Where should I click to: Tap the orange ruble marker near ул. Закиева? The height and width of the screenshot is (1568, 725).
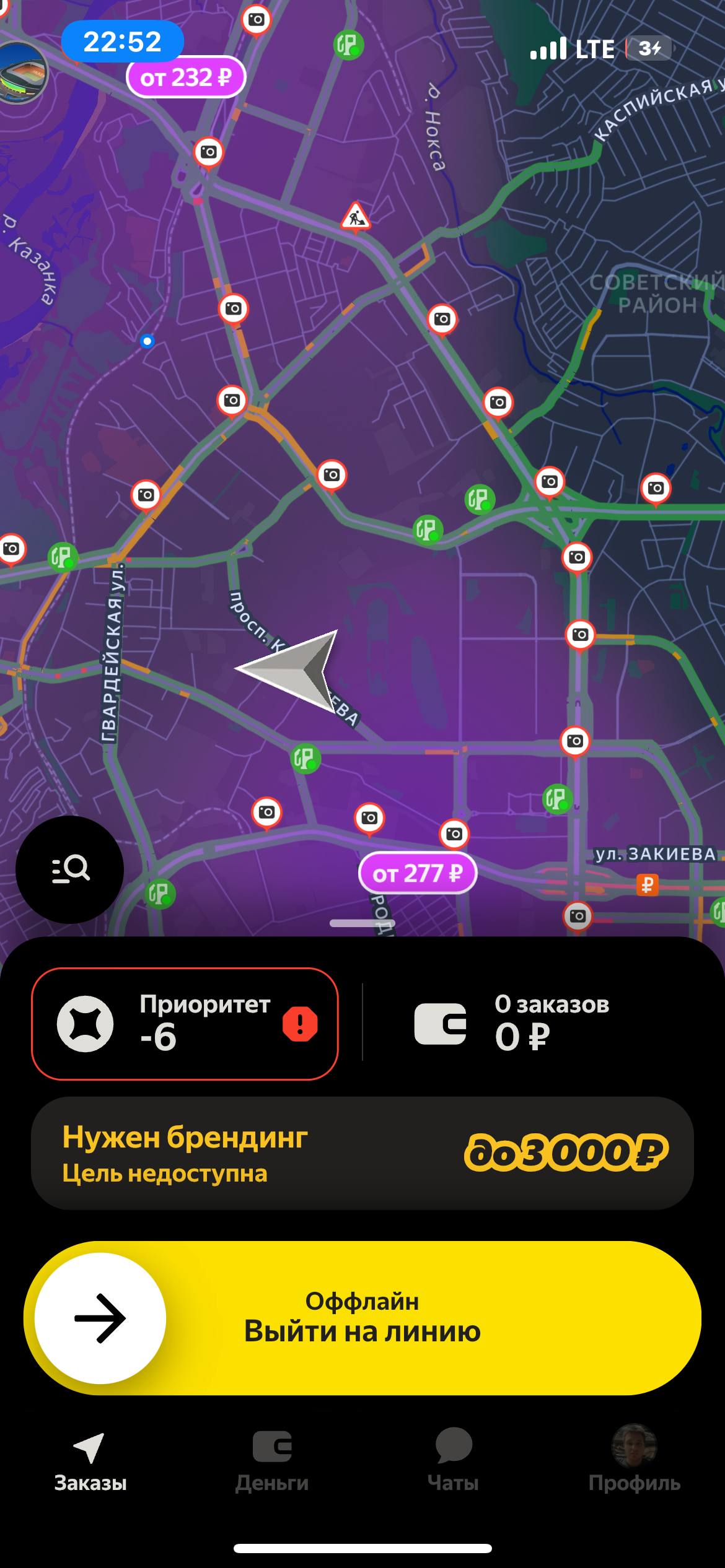pyautogui.click(x=648, y=884)
